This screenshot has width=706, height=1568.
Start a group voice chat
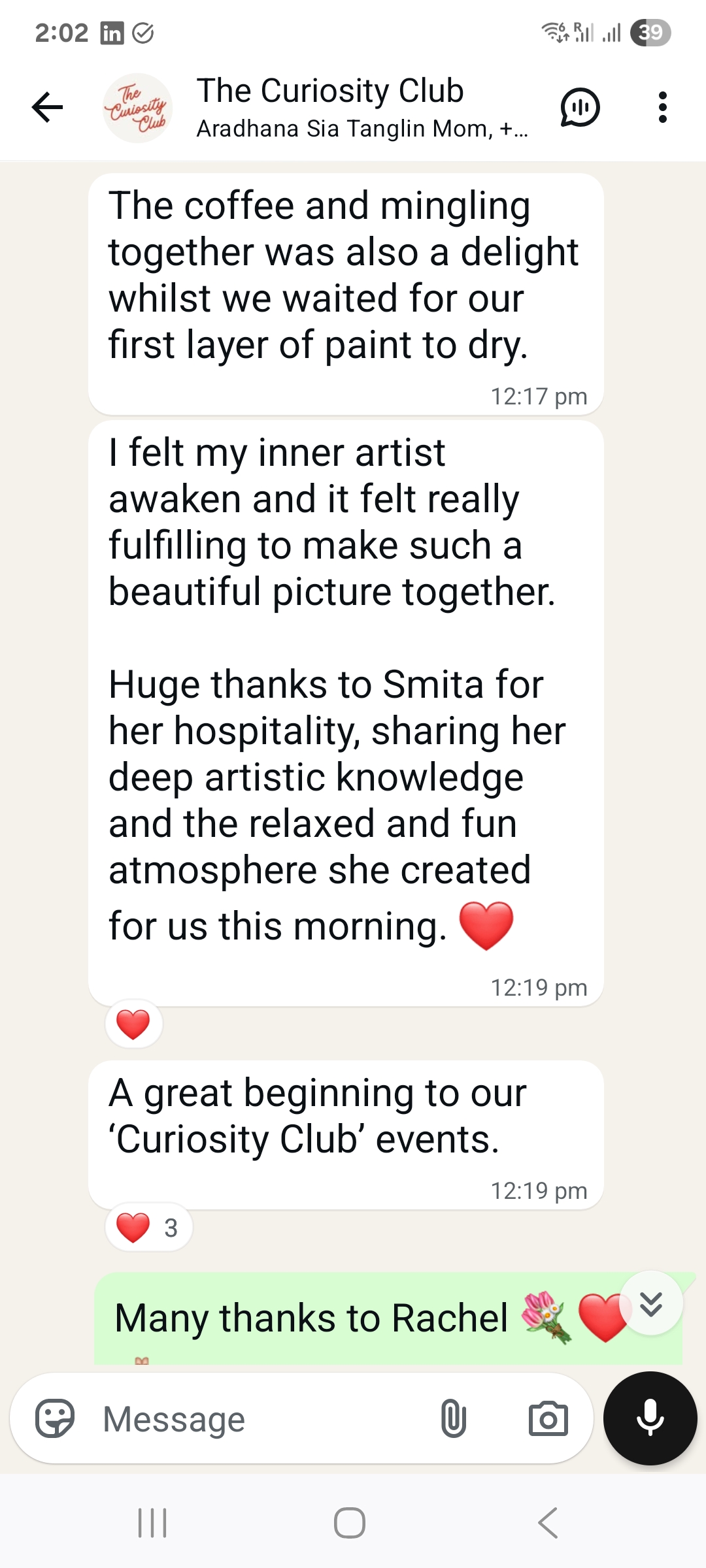tap(580, 107)
